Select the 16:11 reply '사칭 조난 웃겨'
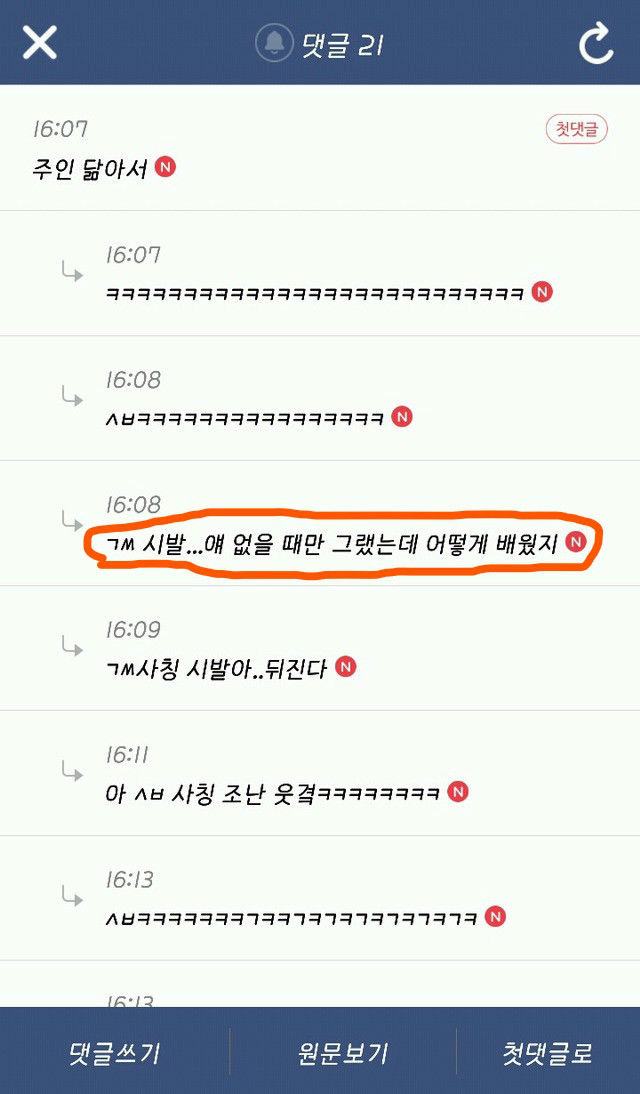The height and width of the screenshot is (1094, 640). (272, 792)
